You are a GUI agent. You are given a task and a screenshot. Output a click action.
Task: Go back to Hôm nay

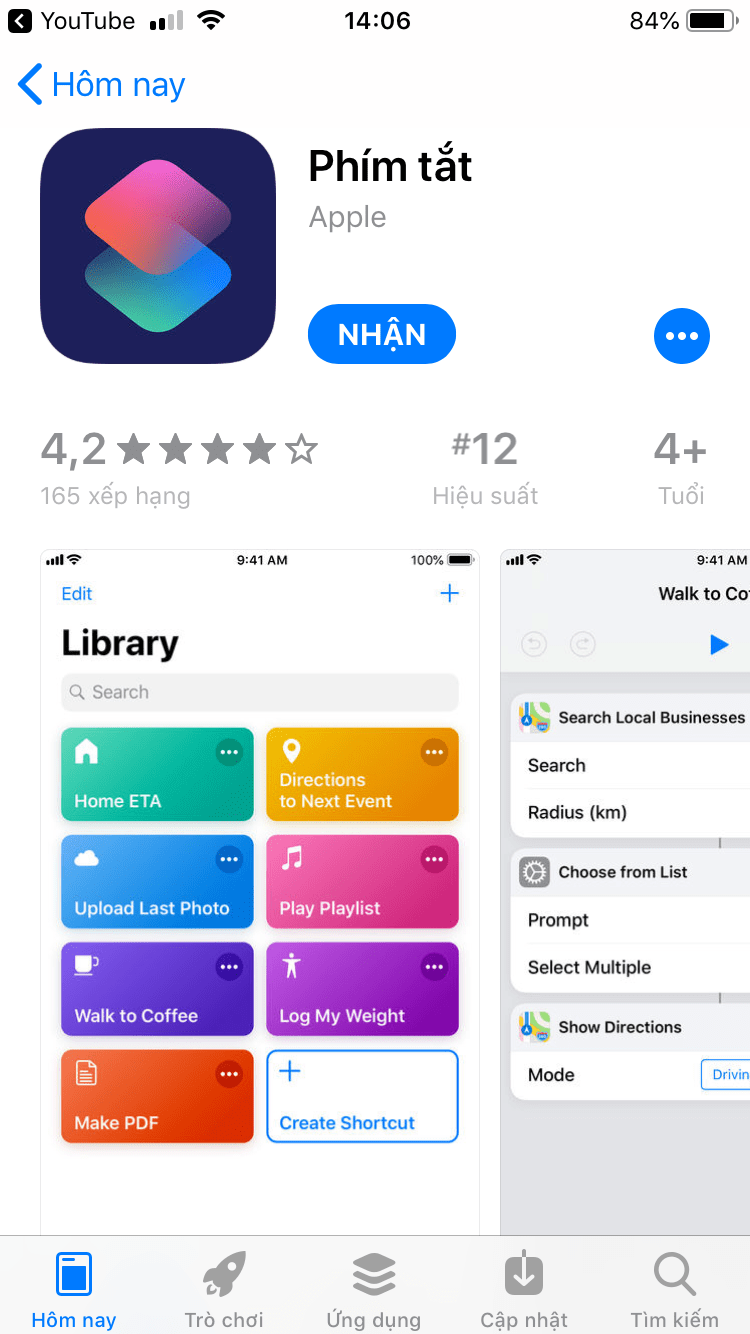[102, 85]
